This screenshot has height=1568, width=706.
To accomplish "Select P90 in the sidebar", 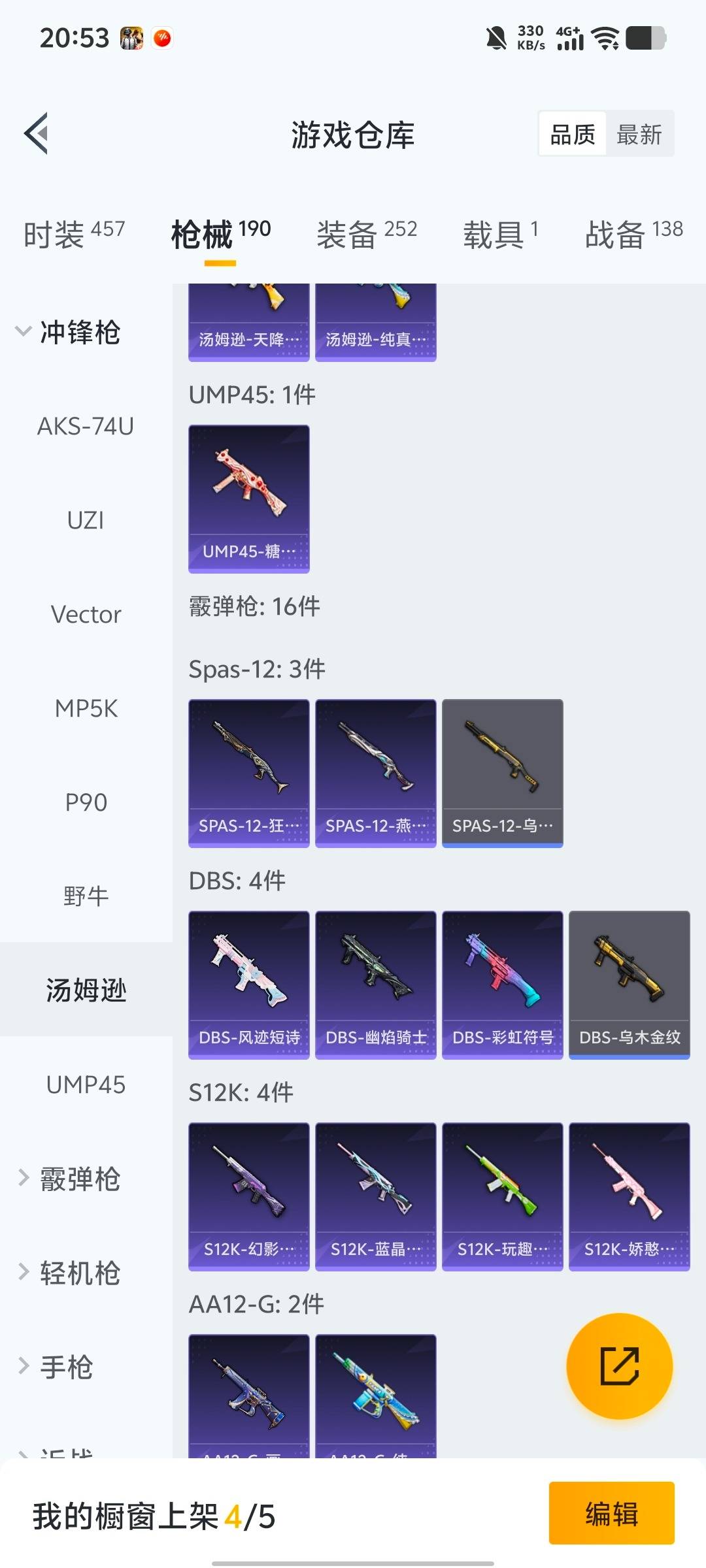I will click(86, 803).
